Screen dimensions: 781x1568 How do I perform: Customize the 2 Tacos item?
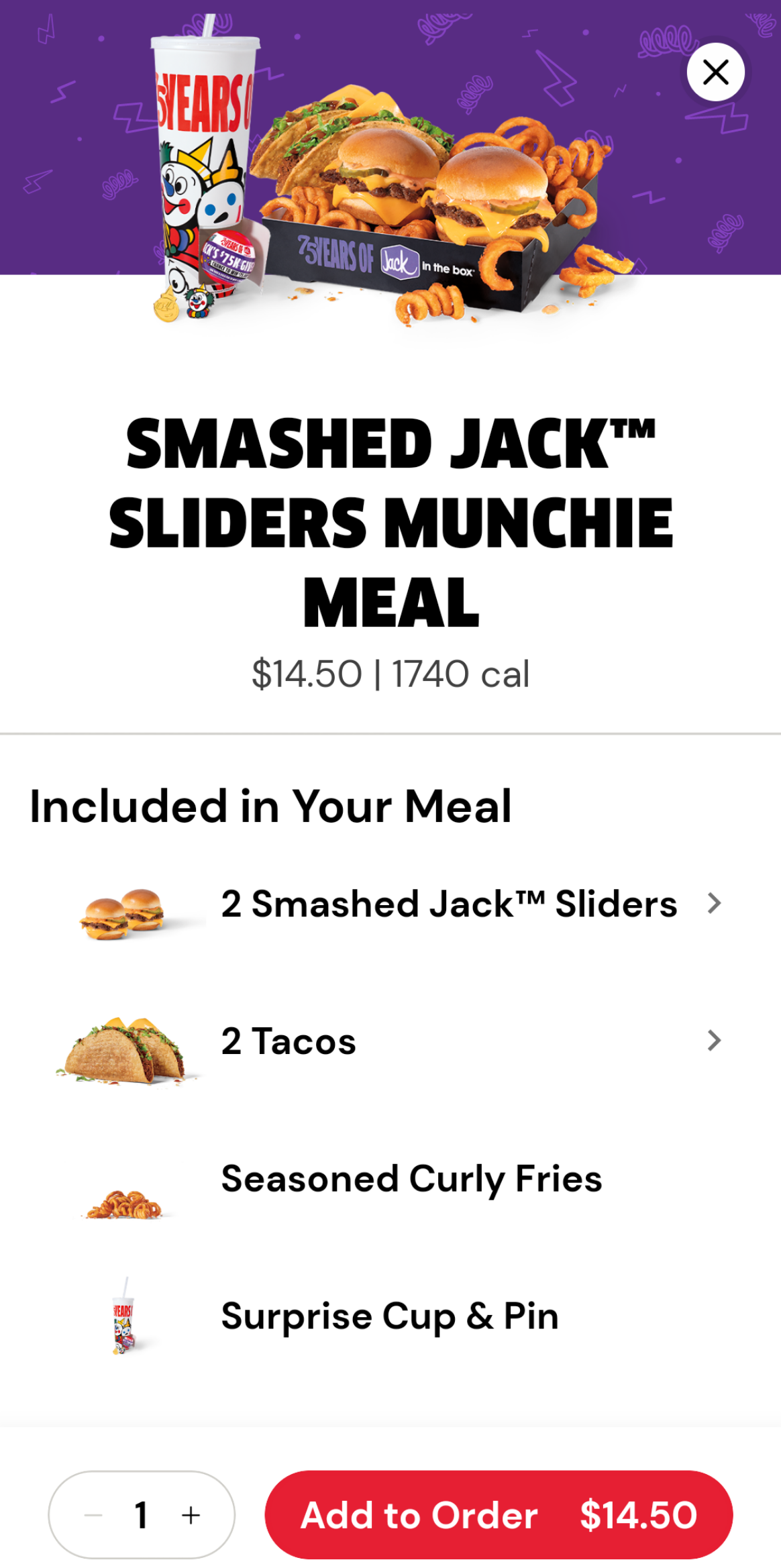click(x=713, y=1041)
